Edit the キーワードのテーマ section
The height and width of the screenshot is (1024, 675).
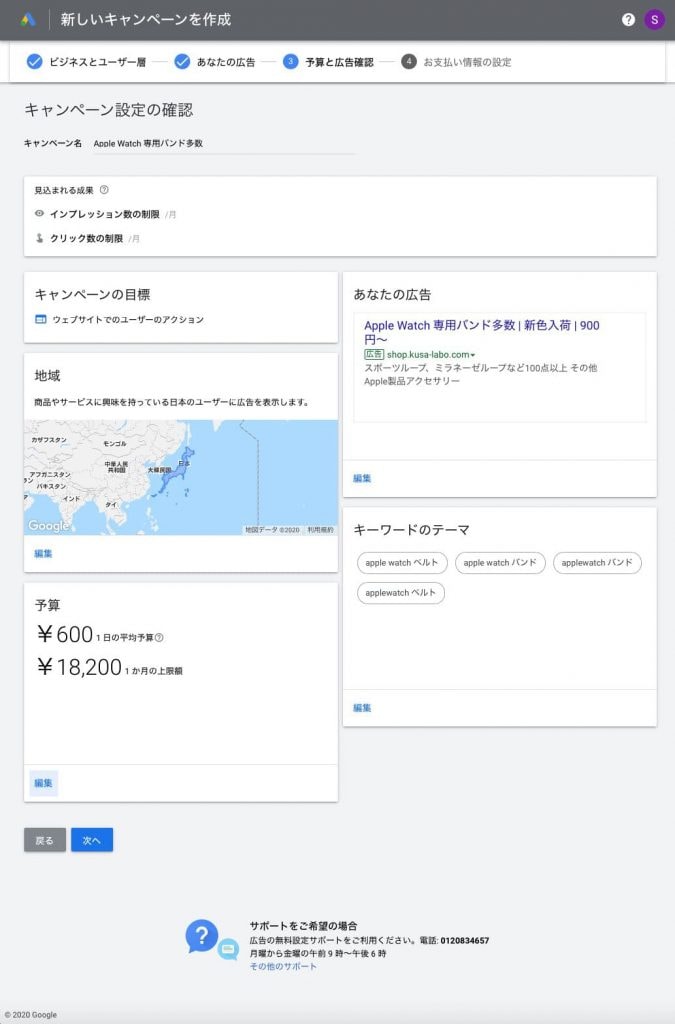[x=362, y=707]
